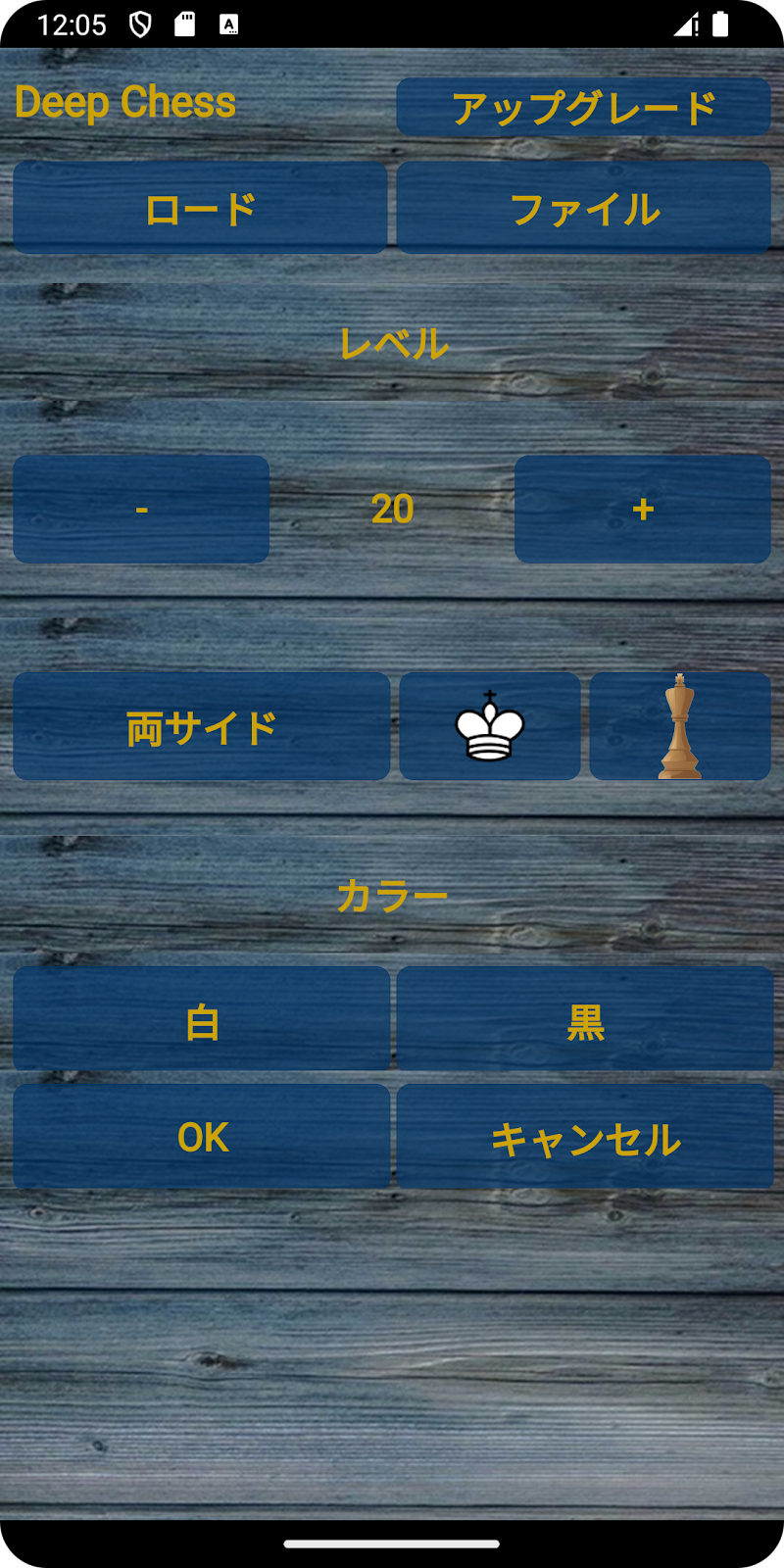Viewport: 784px width, 1568px height.
Task: Tap the アップグレード upgrade button
Action: pos(583,107)
